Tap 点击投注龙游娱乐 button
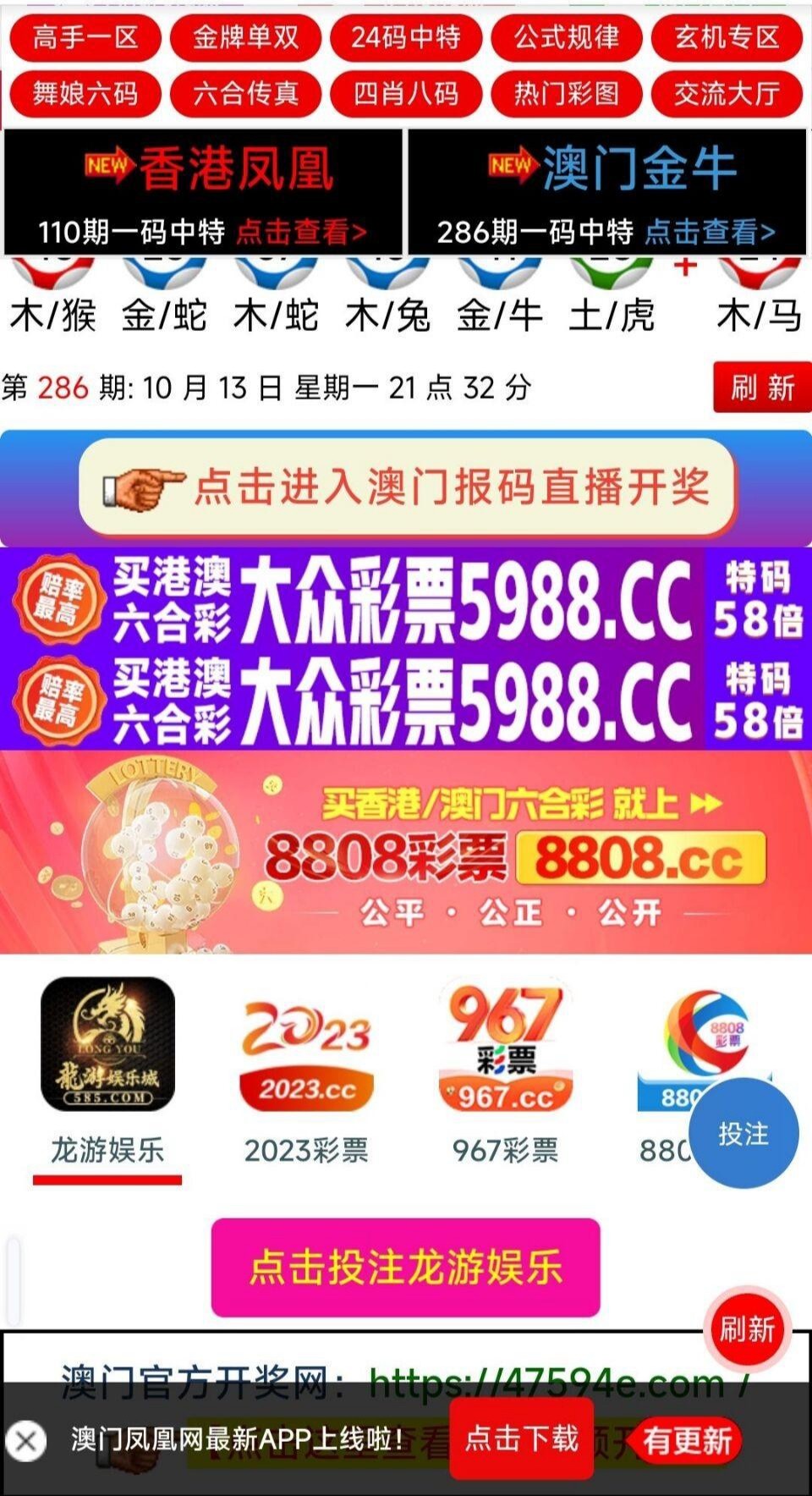The height and width of the screenshot is (1496, 812). click(406, 1268)
